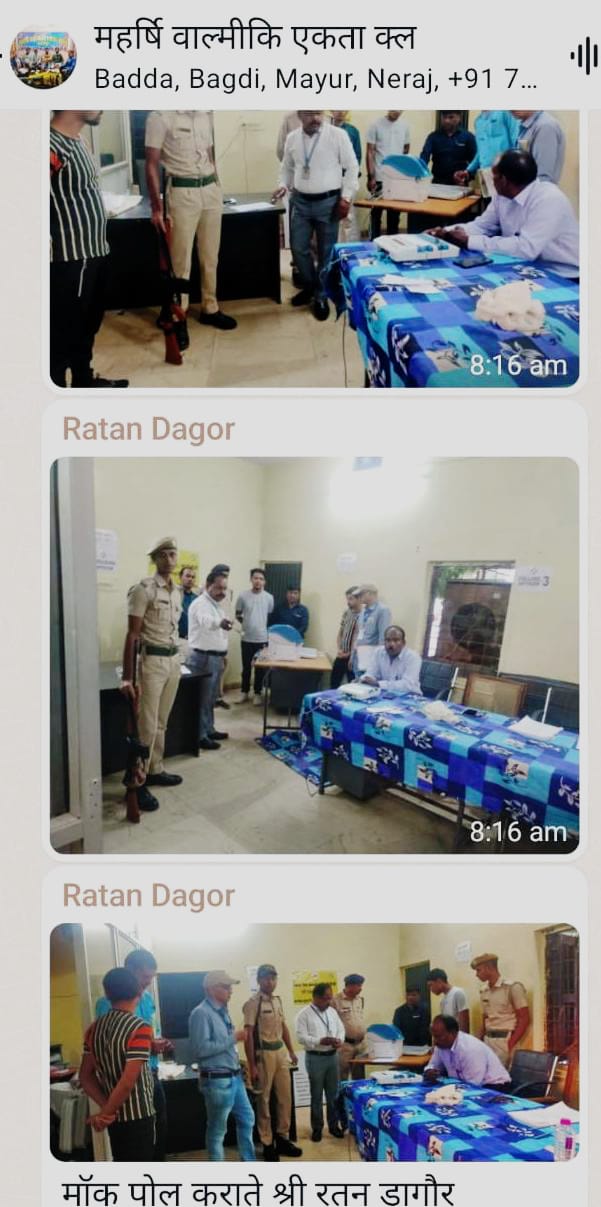Open the group profile picture
Image resolution: width=601 pixels, height=1207 pixels.
(43, 57)
